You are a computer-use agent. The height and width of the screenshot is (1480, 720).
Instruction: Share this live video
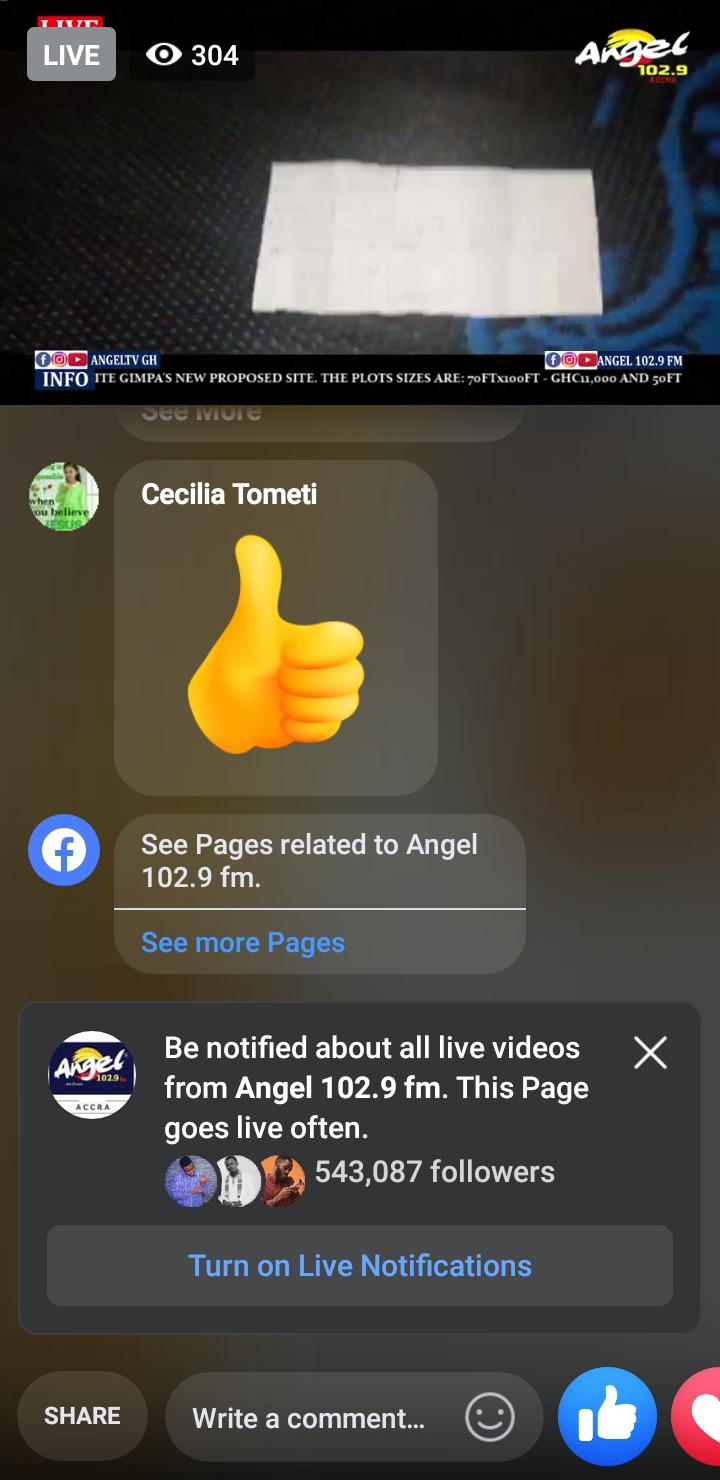(82, 1416)
